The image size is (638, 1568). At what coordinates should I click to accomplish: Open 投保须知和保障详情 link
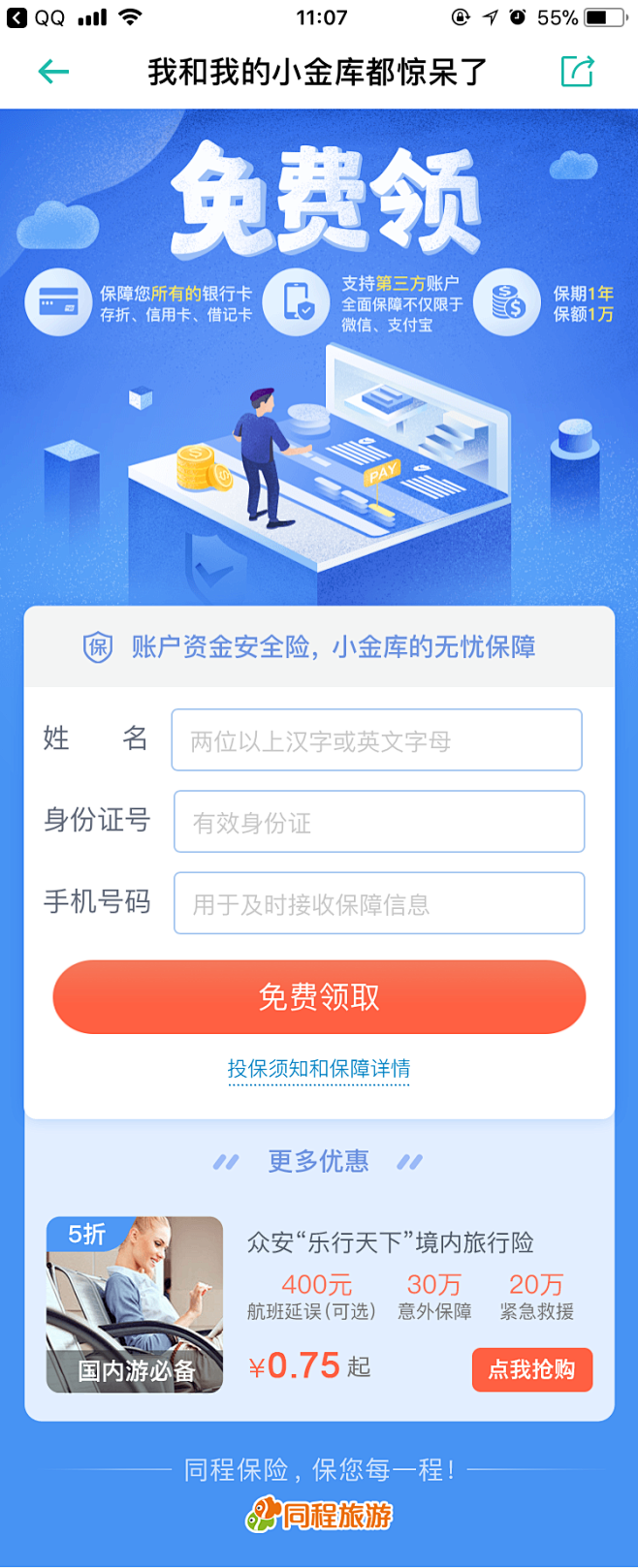(x=319, y=1069)
